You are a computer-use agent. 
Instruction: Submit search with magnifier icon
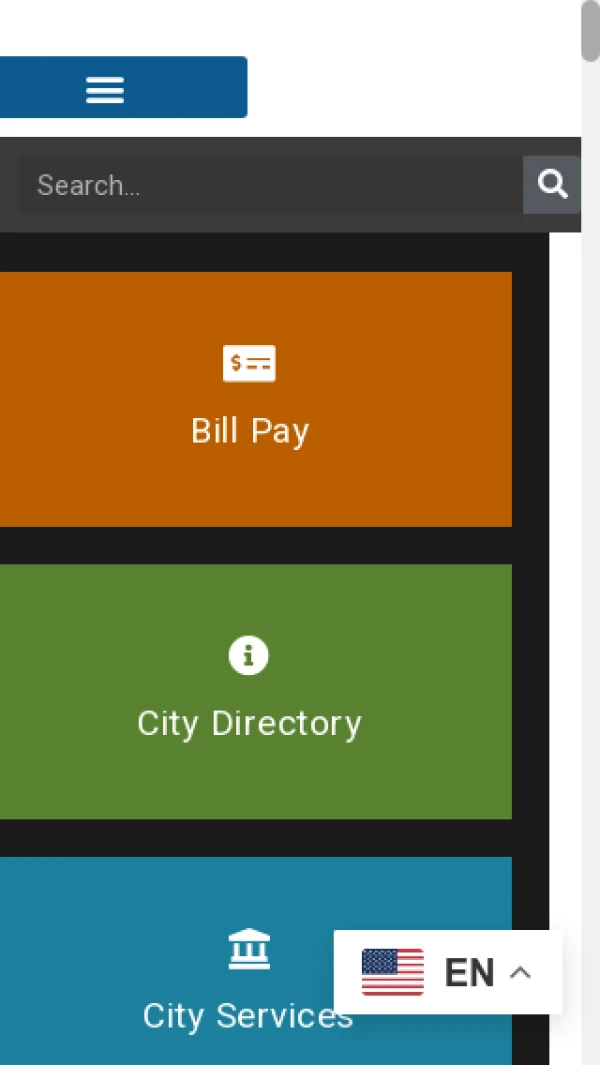point(552,185)
